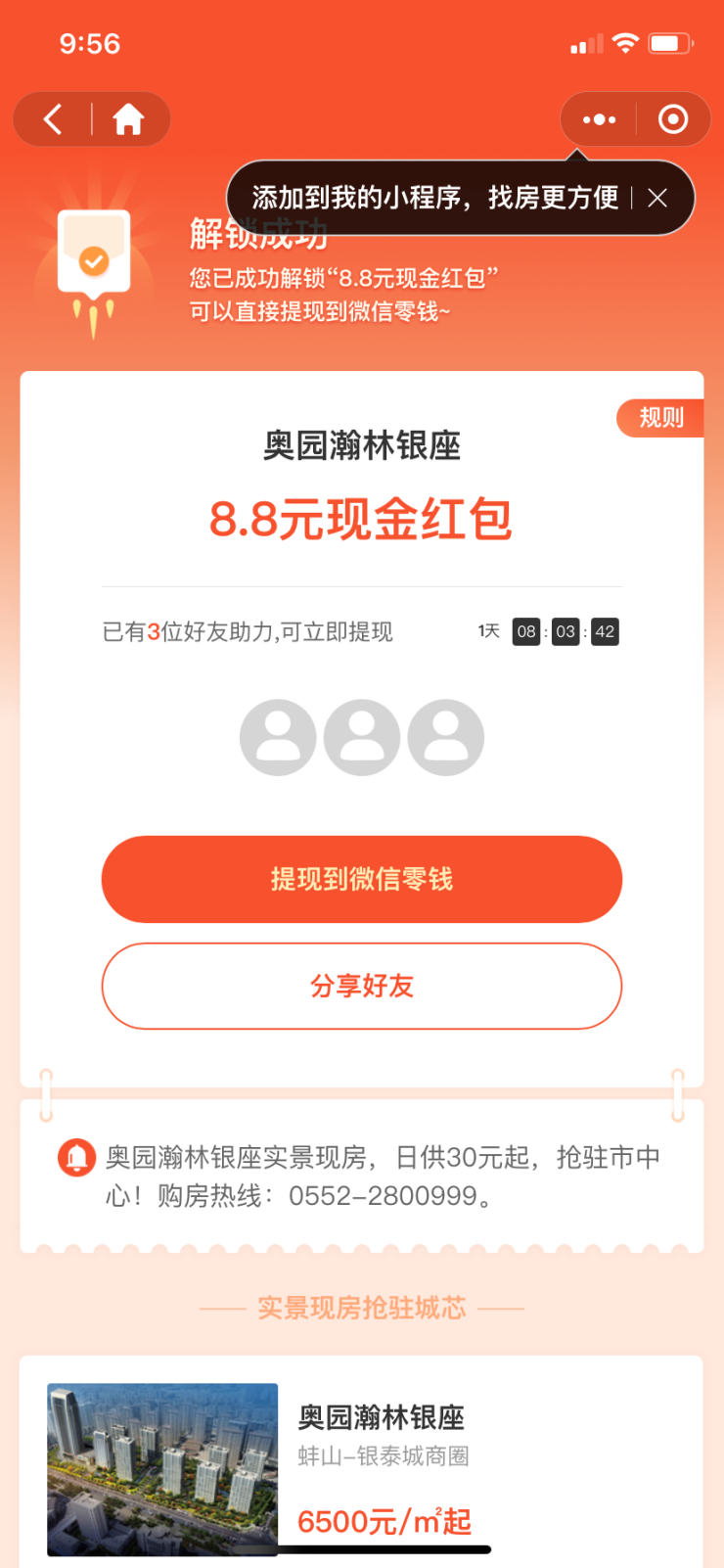The height and width of the screenshot is (1568, 724).
Task: Open the 规则 rules tag
Action: 661,418
